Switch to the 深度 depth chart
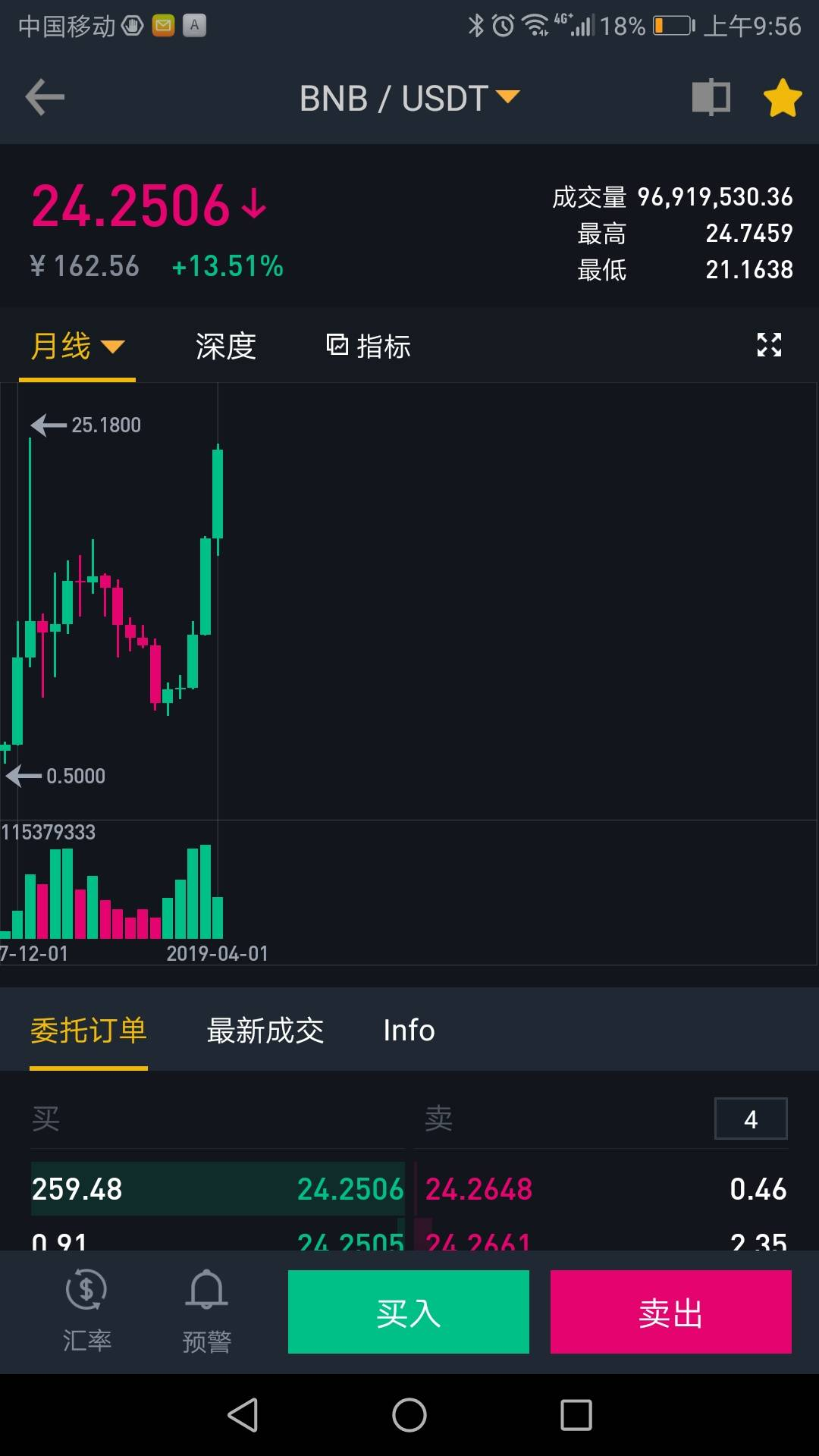Viewport: 819px width, 1456px height. (225, 347)
